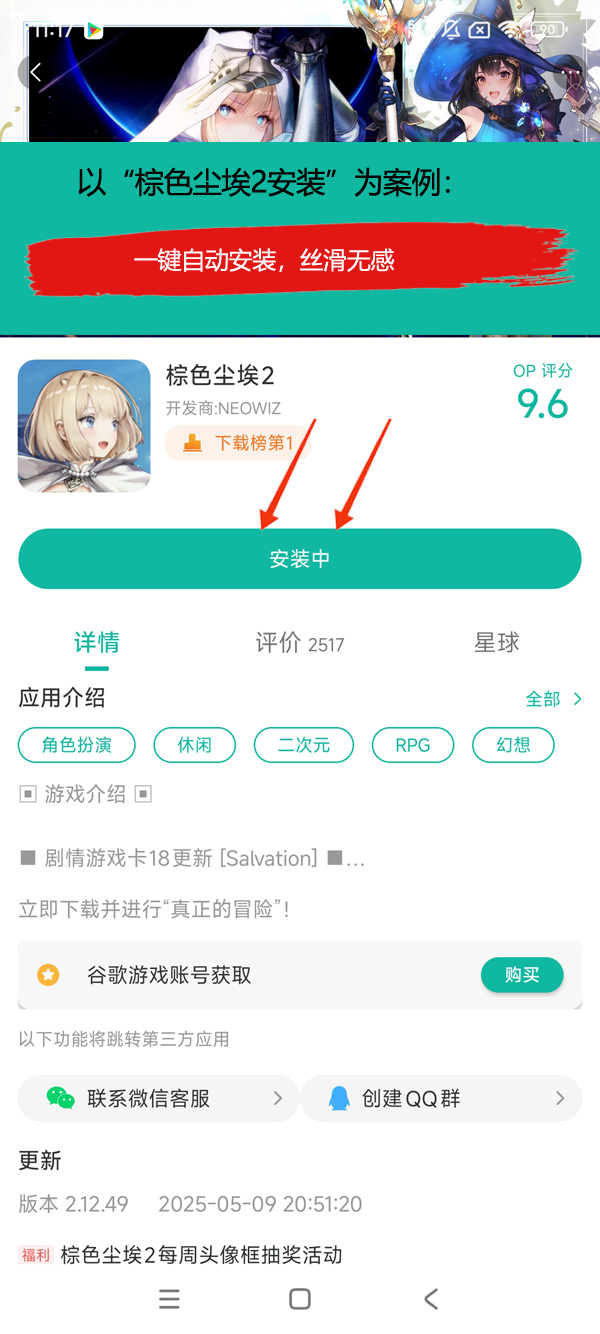Open 创建QQ群
This screenshot has height=1334, width=600.
440,1098
